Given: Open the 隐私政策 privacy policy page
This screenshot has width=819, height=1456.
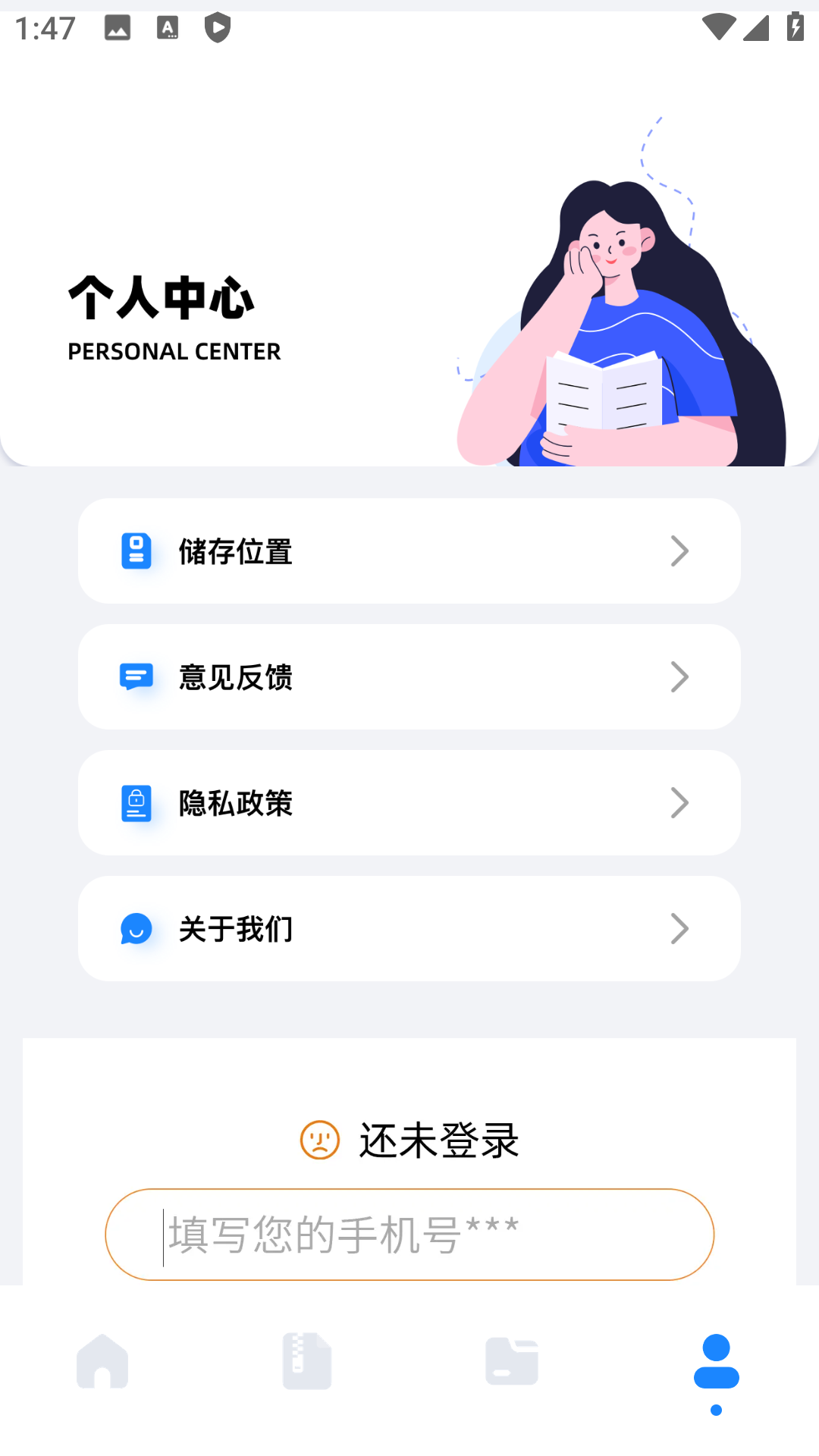Looking at the screenshot, I should pos(409,802).
